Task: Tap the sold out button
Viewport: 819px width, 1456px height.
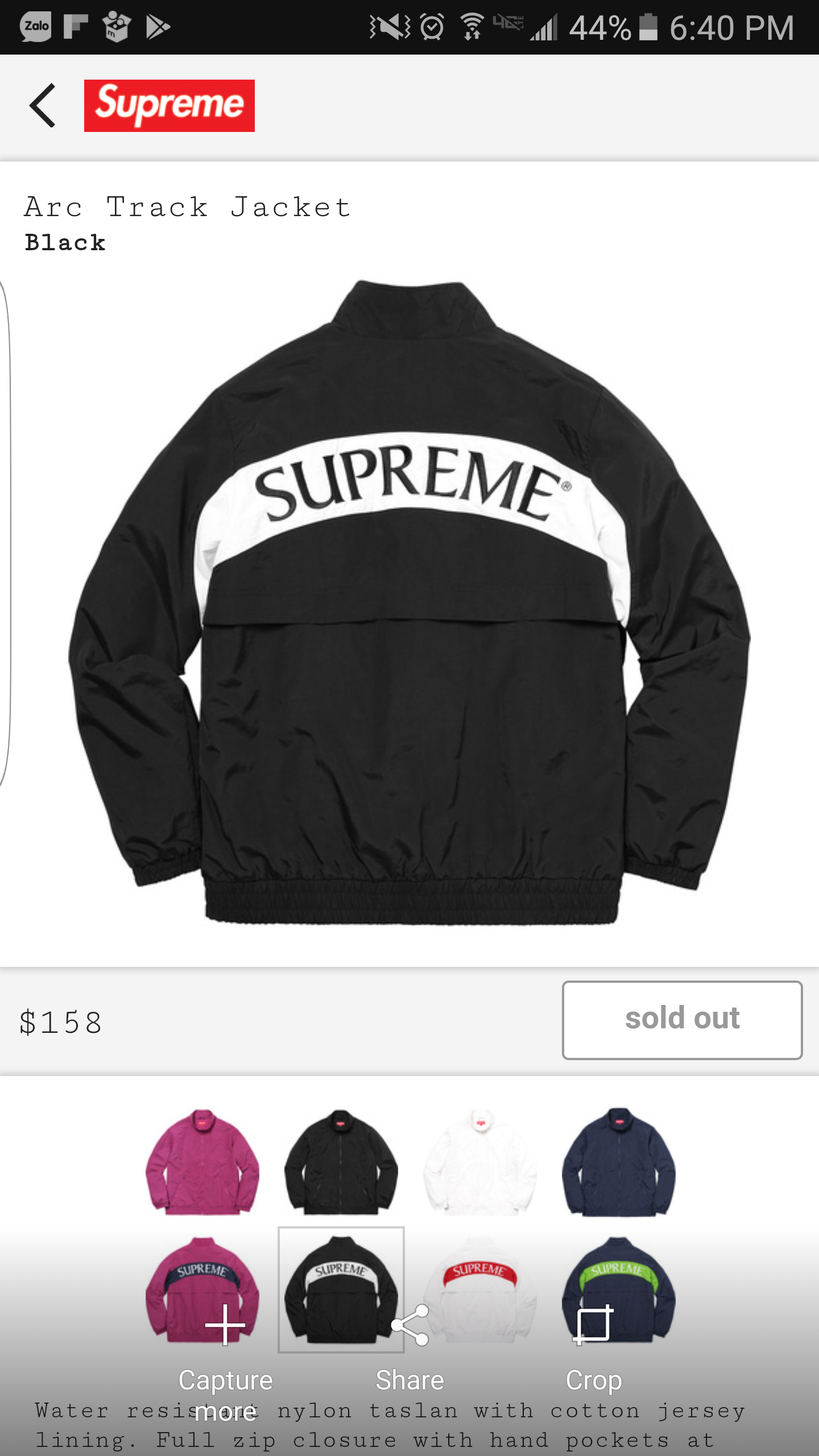Action: coord(682,1020)
